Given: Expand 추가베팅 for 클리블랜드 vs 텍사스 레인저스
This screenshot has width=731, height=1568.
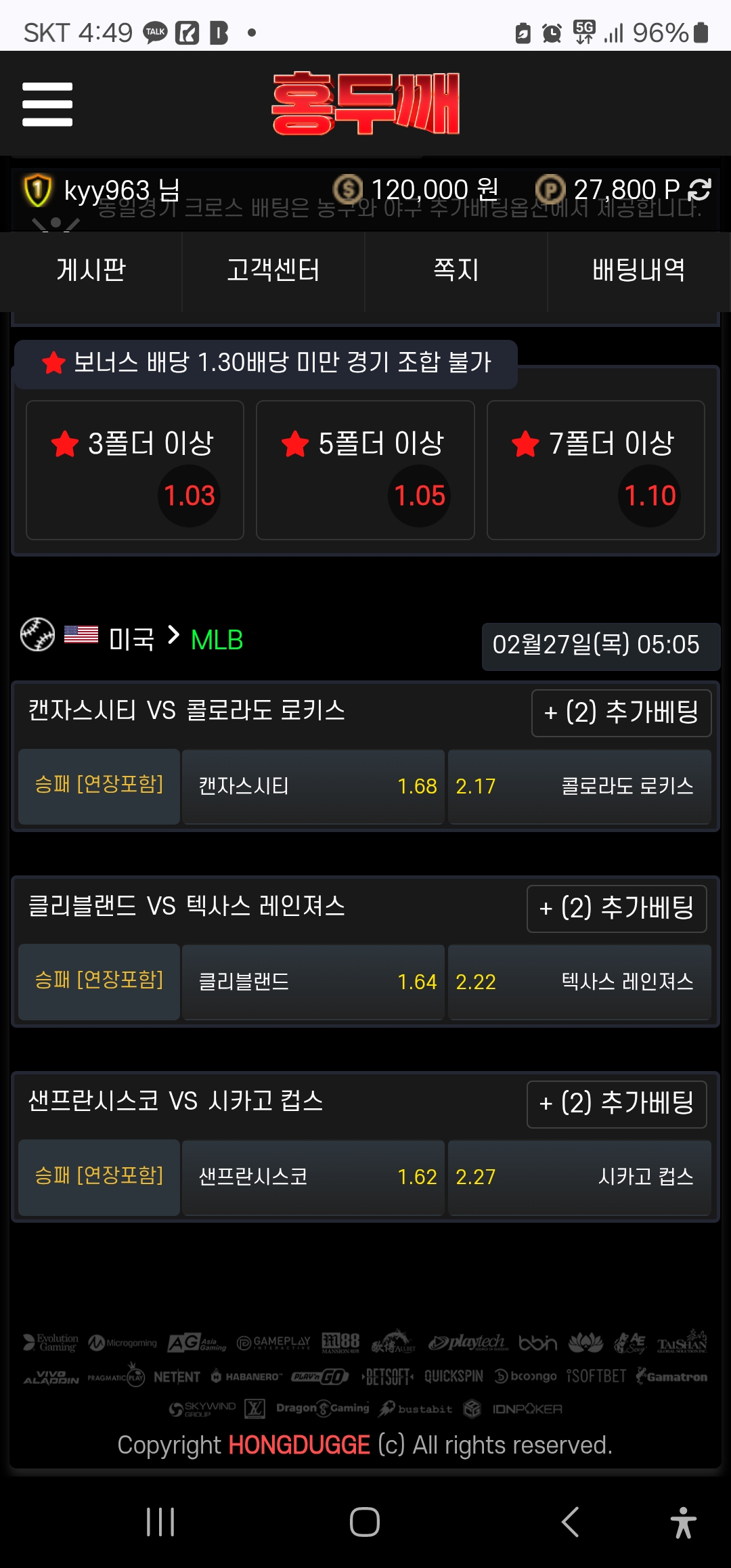Looking at the screenshot, I should 617,908.
